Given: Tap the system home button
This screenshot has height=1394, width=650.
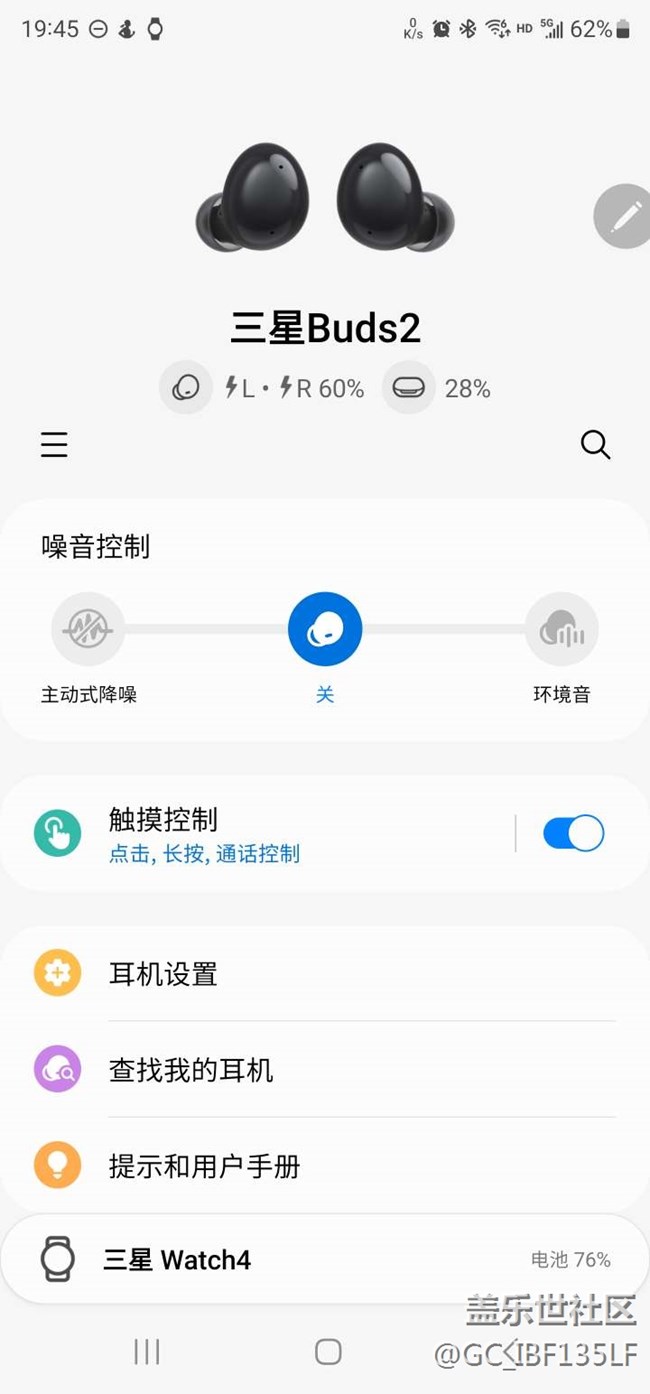Looking at the screenshot, I should tap(328, 1352).
